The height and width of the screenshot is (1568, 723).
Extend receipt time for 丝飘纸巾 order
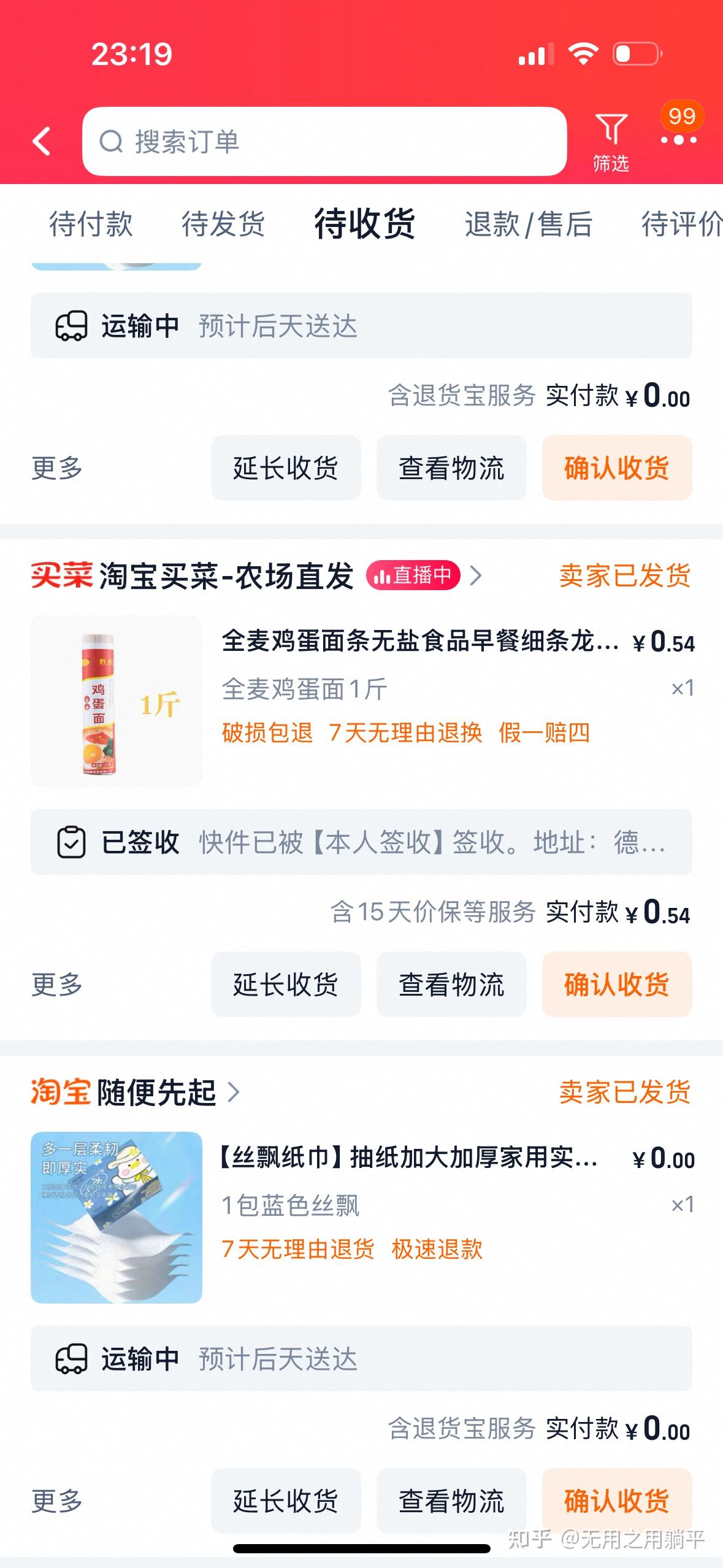tap(286, 1501)
